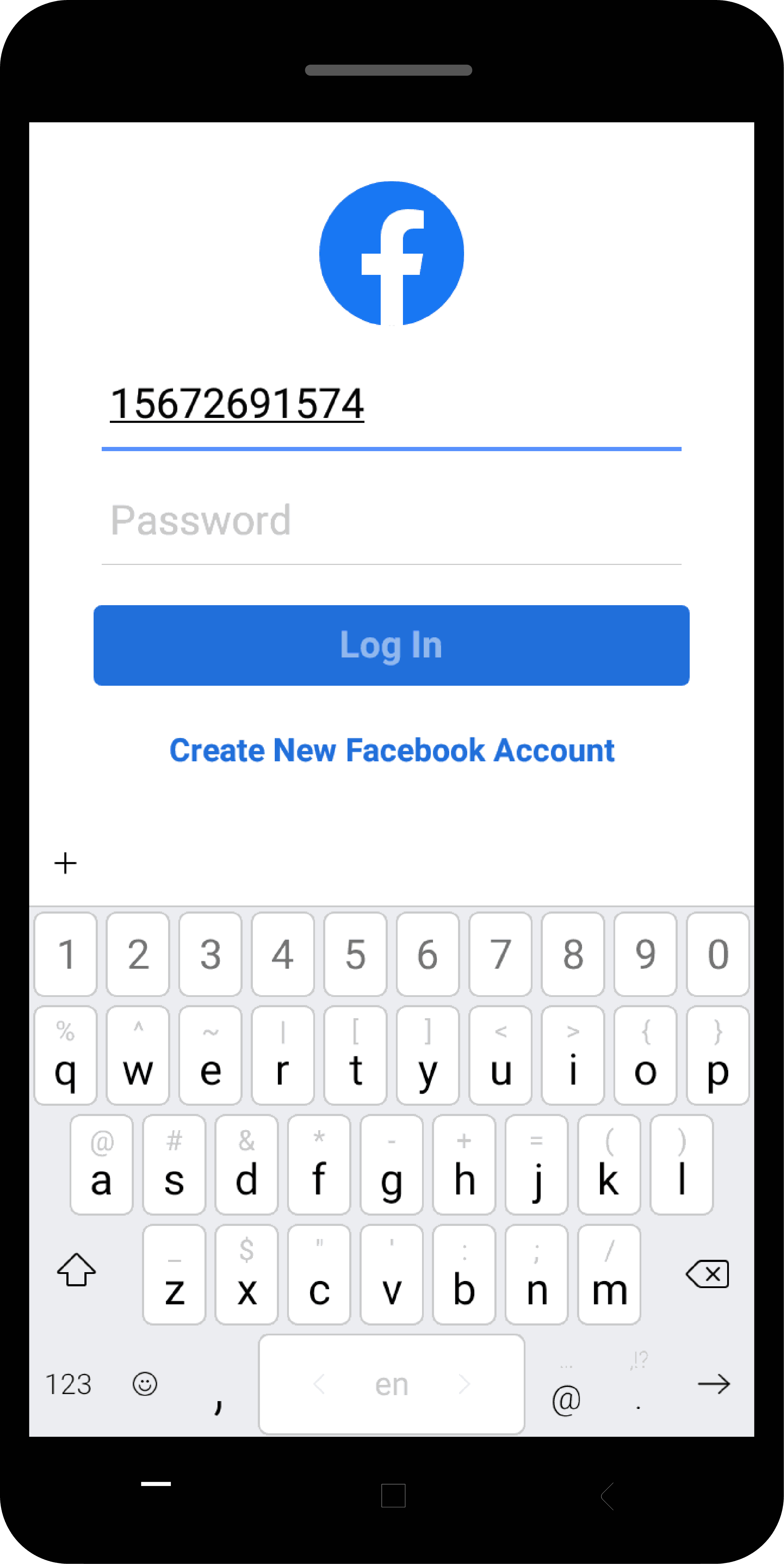Open the emoji keyboard

[x=145, y=1384]
